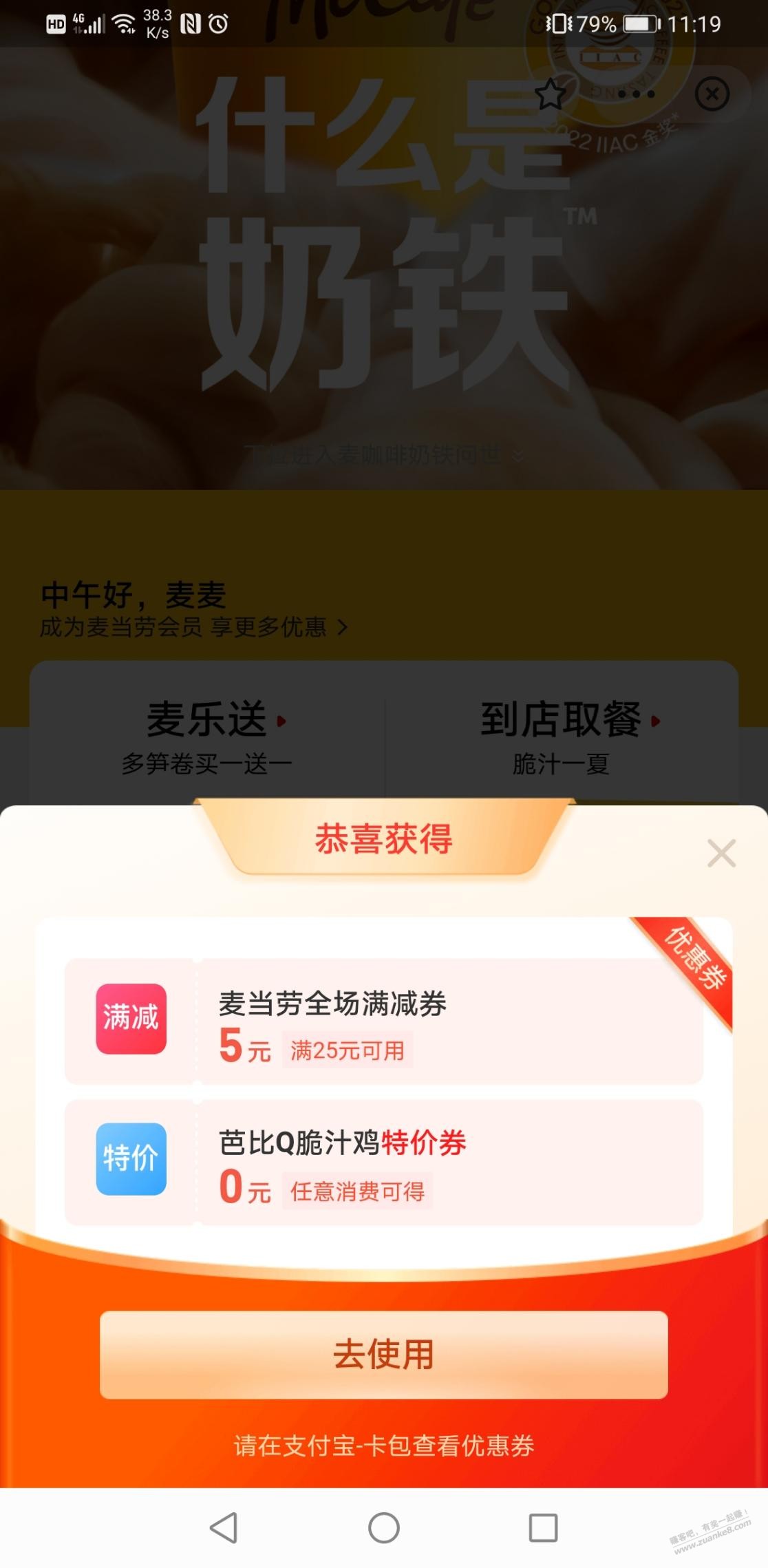This screenshot has width=768, height=1568.
Task: Go back with the system back button
Action: tap(224, 1527)
